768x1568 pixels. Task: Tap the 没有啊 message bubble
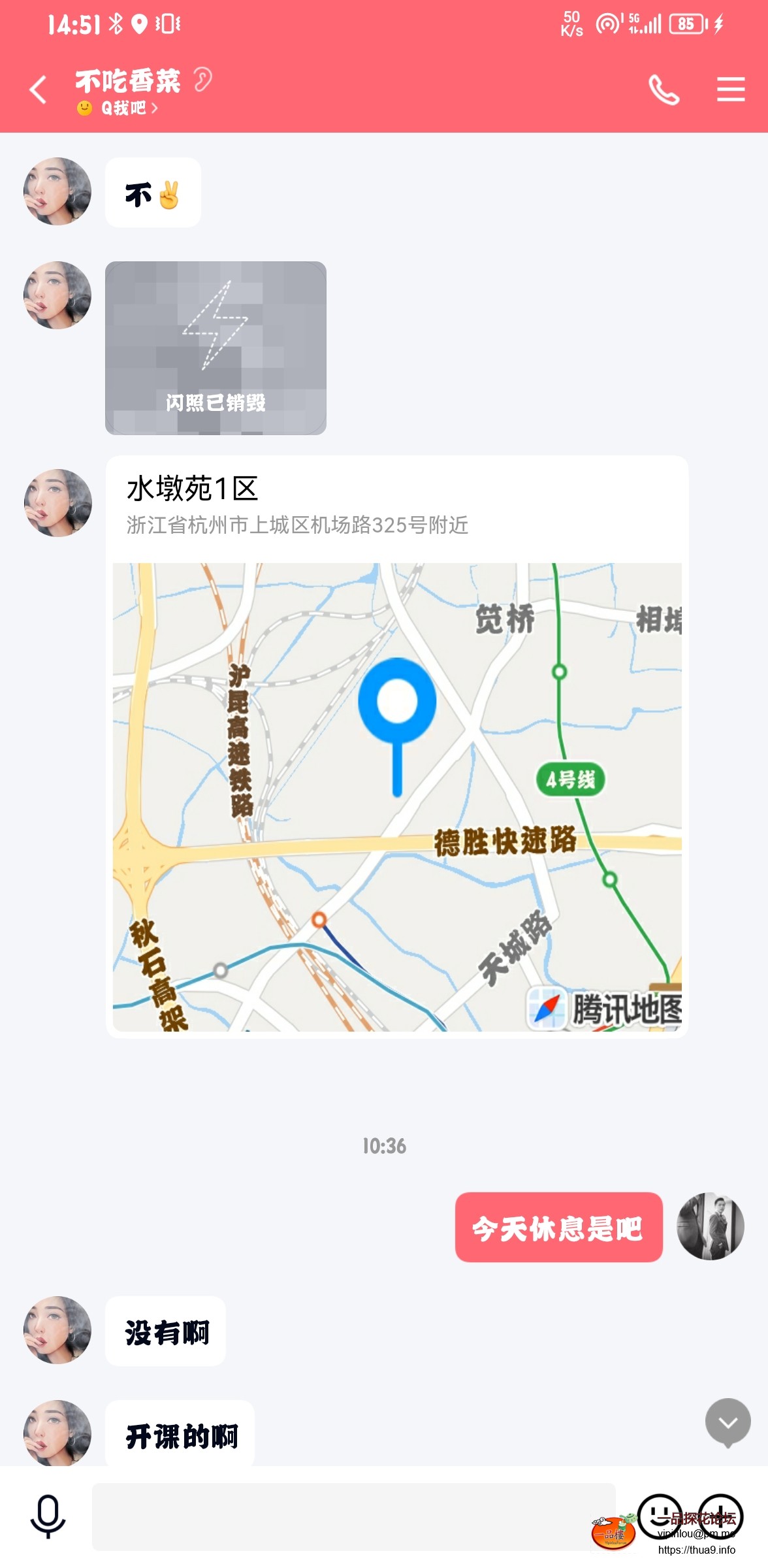click(x=165, y=1331)
